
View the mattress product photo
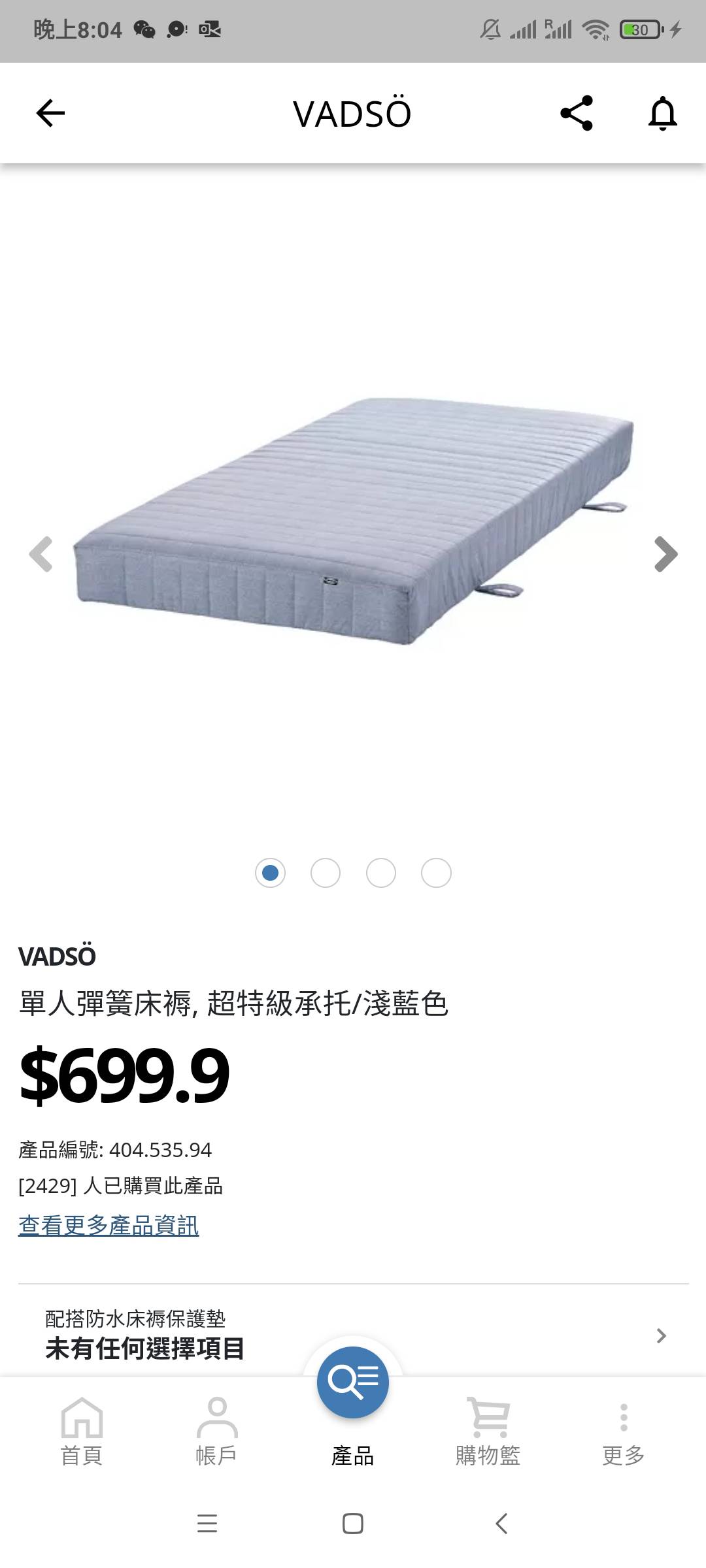point(353,523)
